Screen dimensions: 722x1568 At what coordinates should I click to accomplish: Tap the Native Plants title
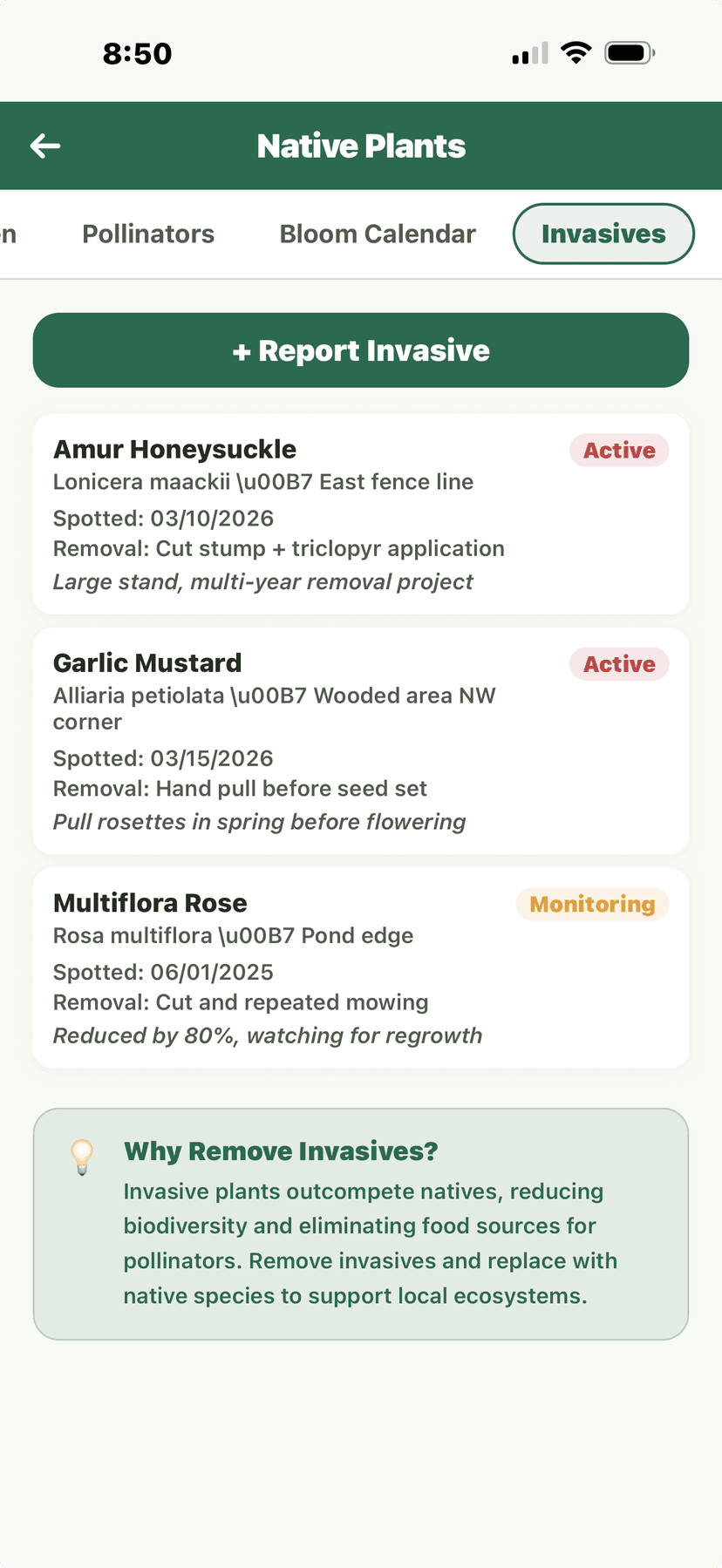pyautogui.click(x=361, y=146)
